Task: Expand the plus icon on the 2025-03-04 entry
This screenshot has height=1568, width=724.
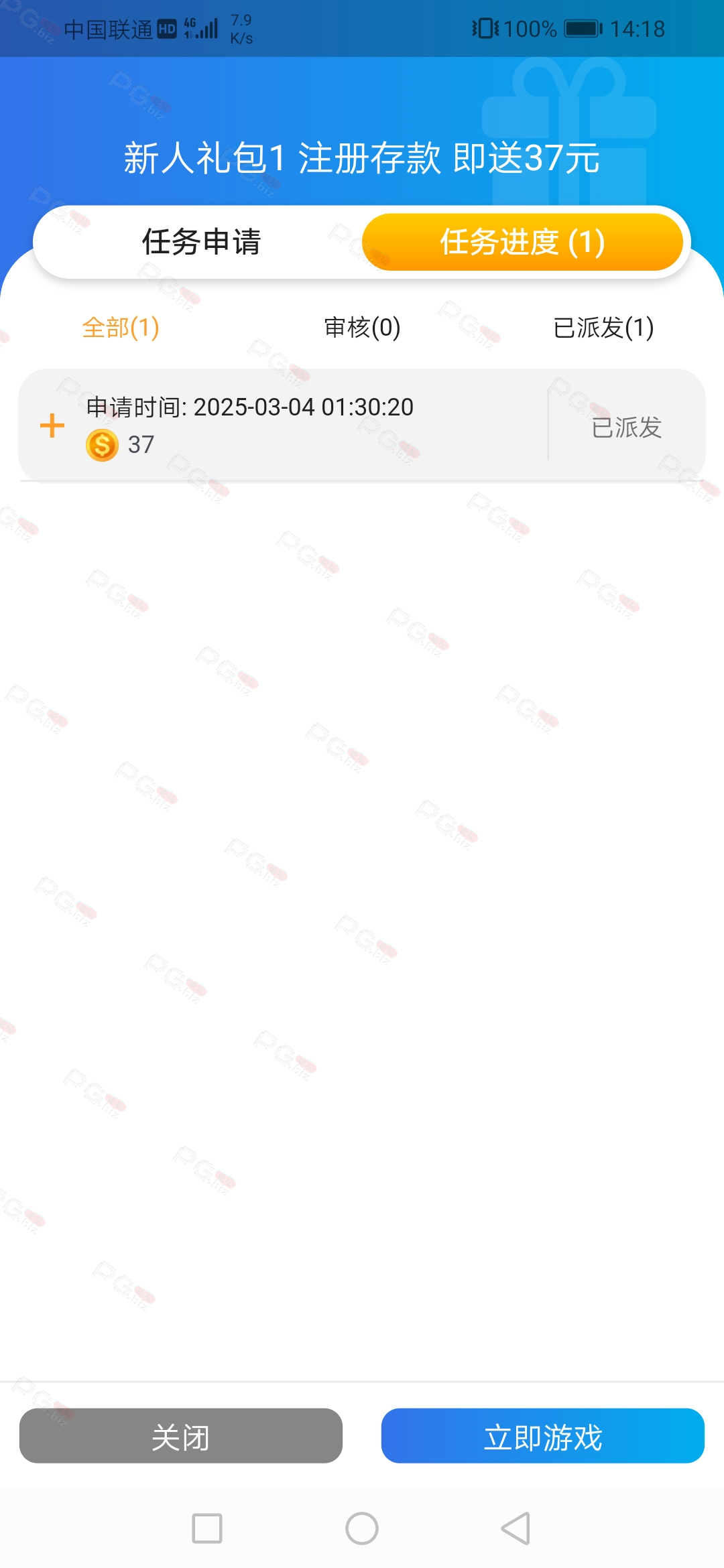Action: pos(52,426)
